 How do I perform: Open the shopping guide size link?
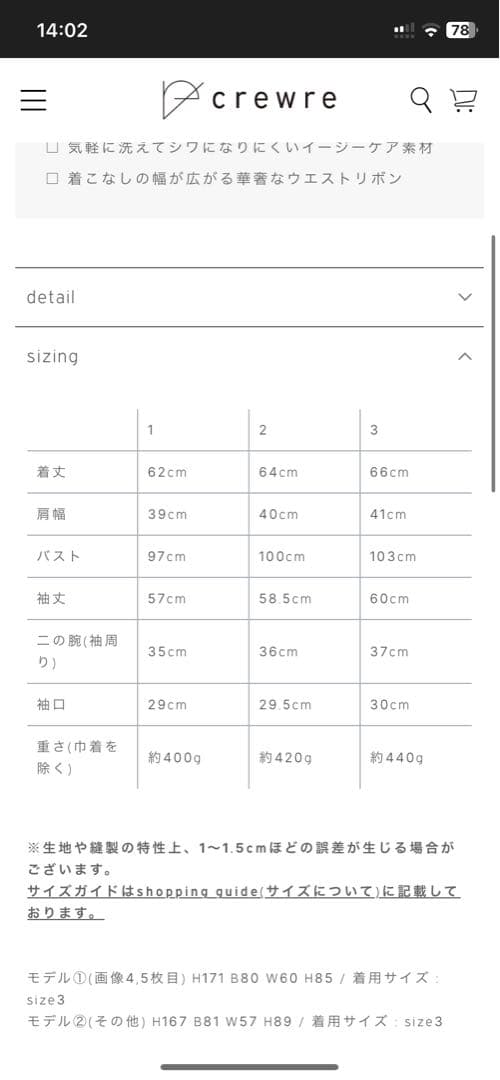244,902
